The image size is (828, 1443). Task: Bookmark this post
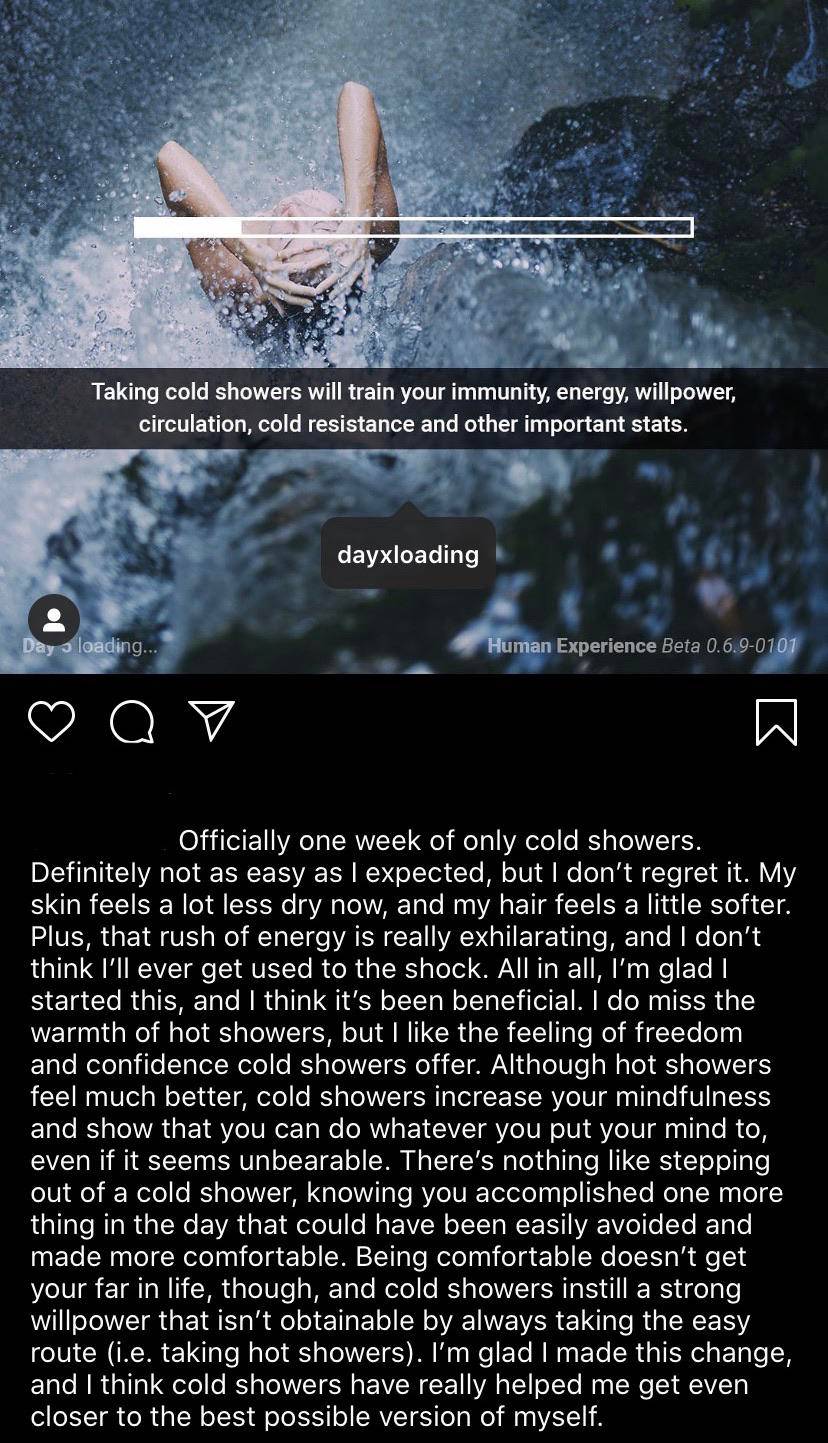pyautogui.click(x=776, y=722)
